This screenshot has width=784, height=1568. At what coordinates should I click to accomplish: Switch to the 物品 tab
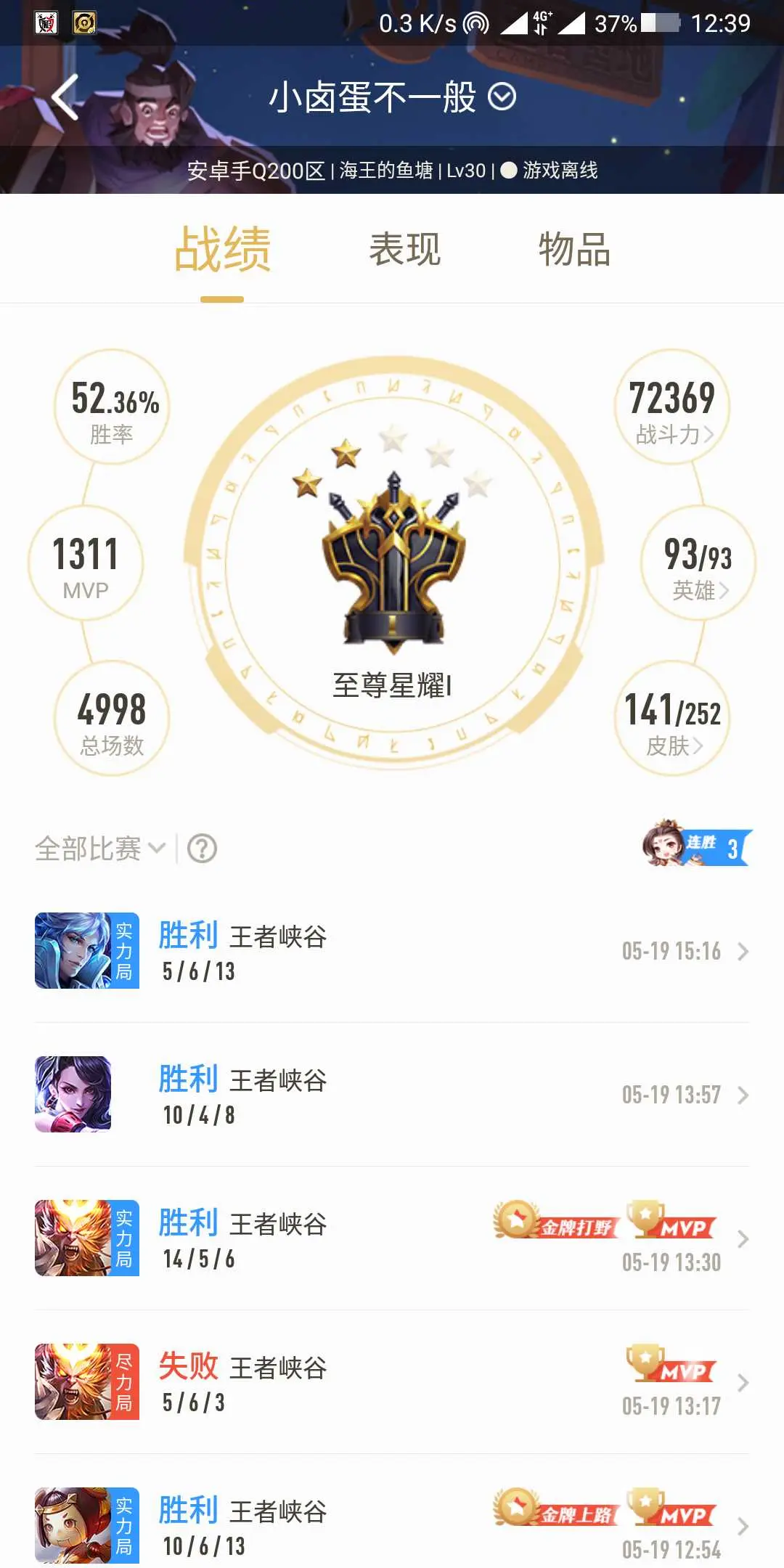pos(574,249)
